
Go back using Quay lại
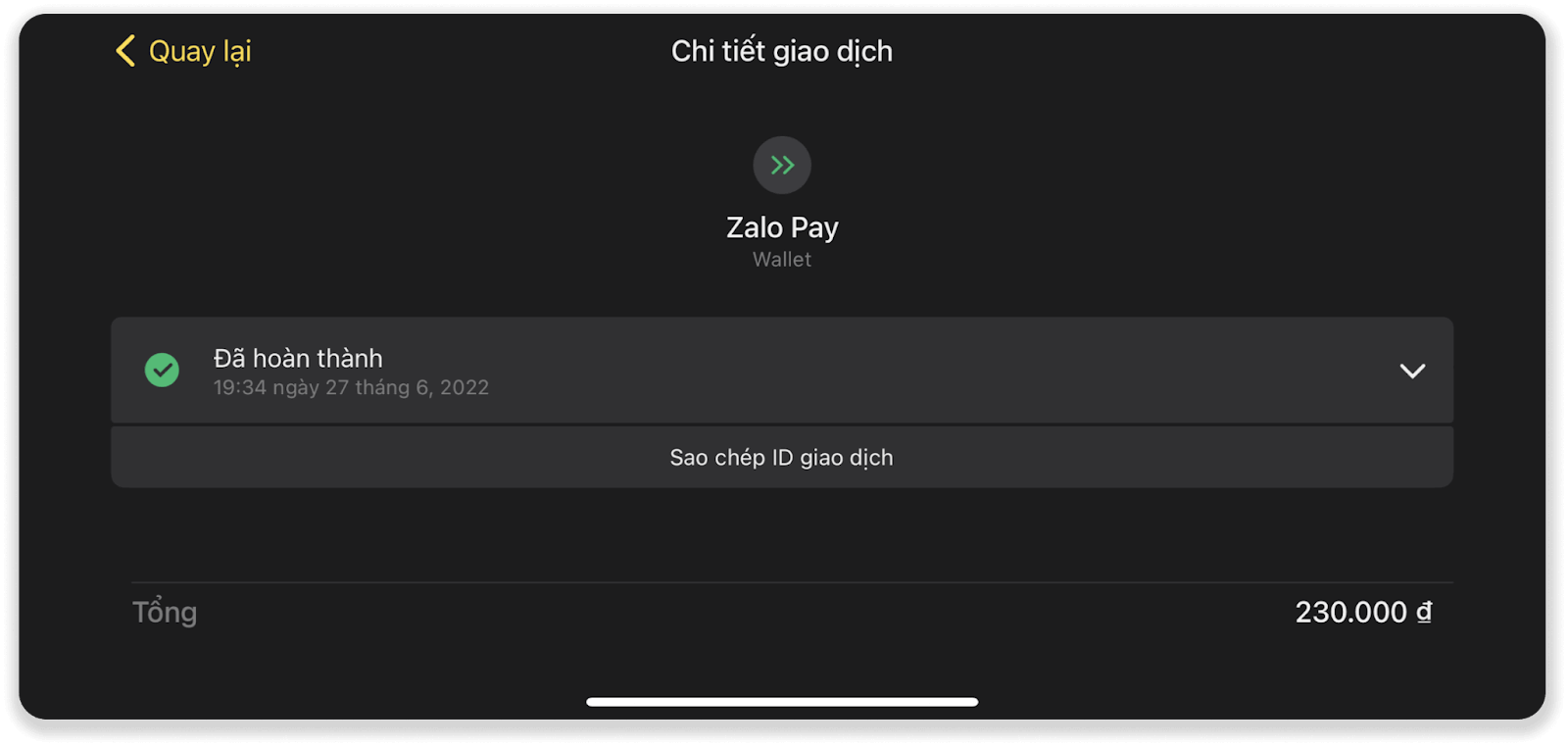tap(184, 51)
